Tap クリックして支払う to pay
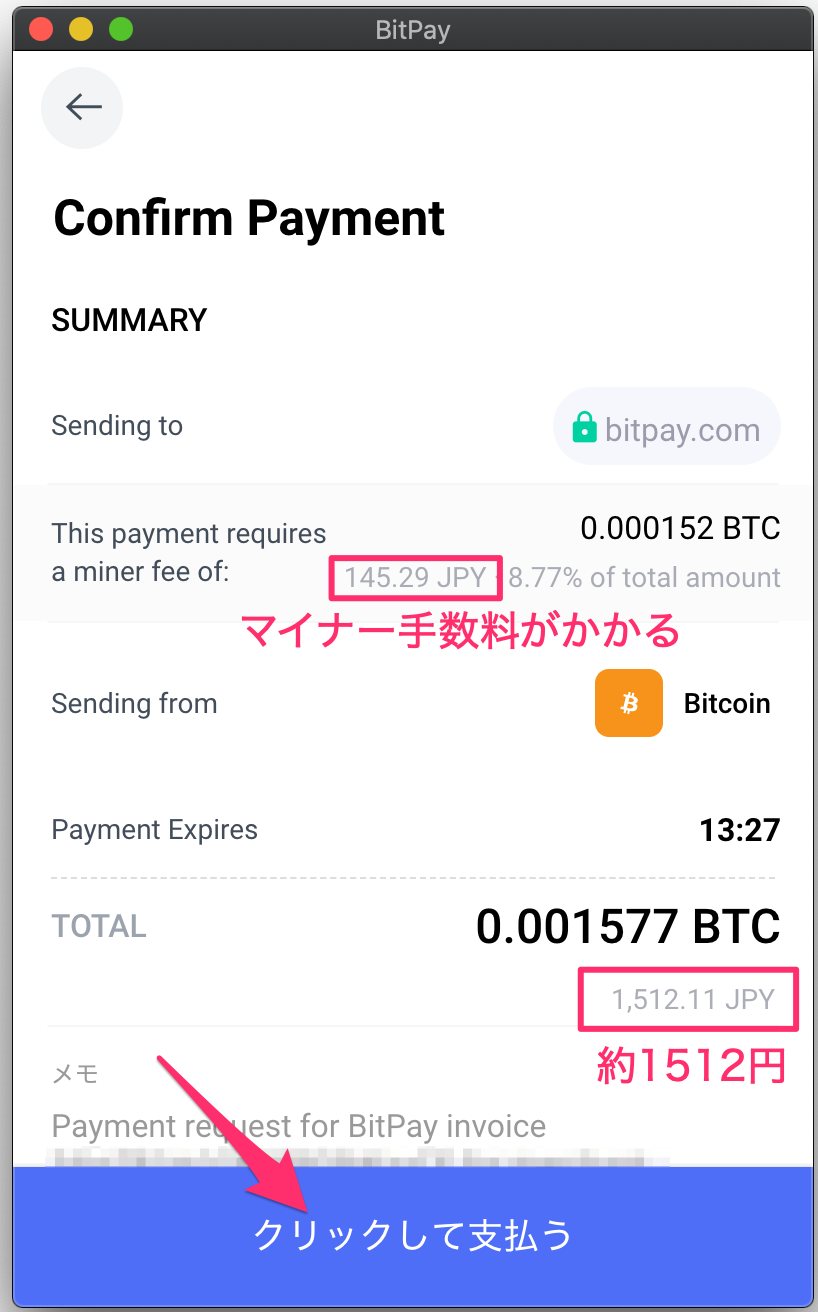Screen dimensions: 818x1312 [x=412, y=1236]
